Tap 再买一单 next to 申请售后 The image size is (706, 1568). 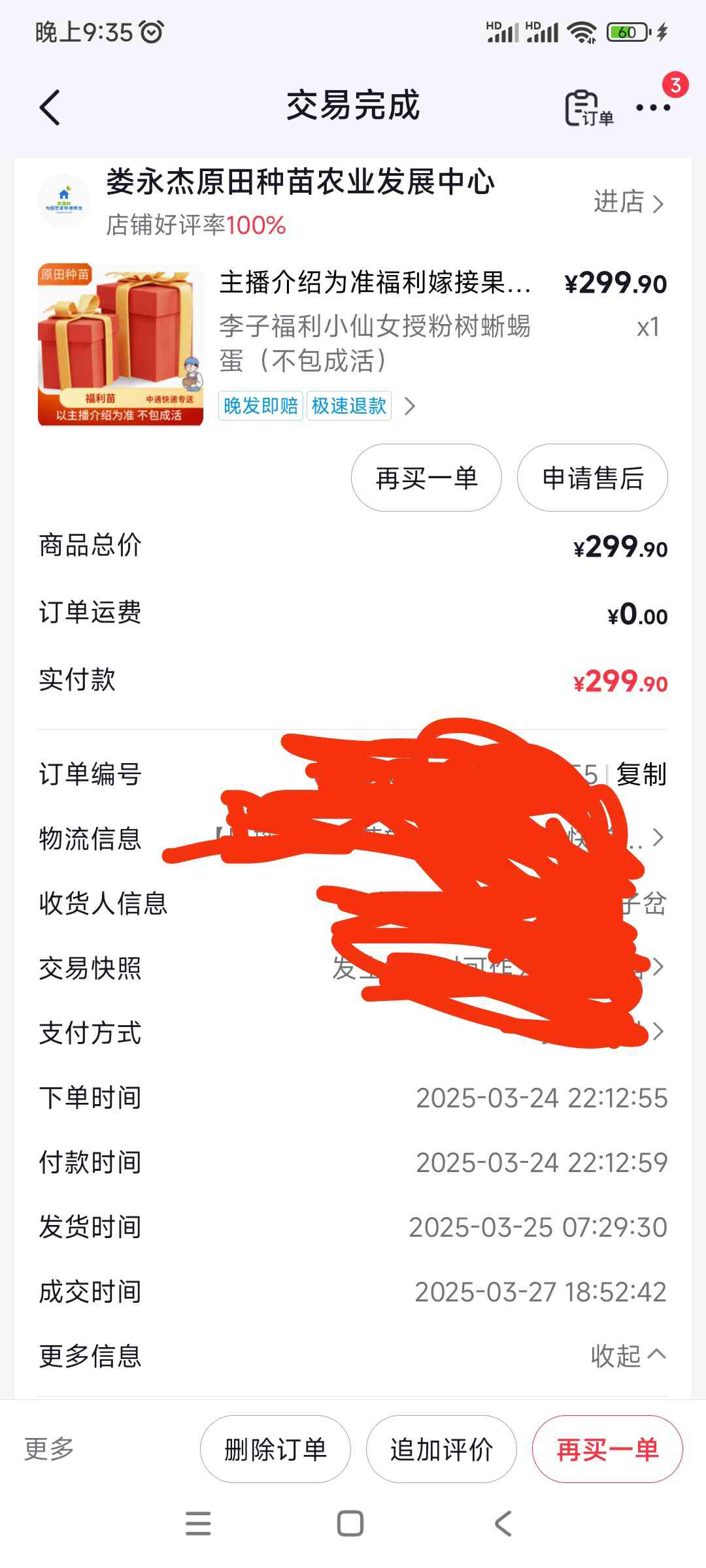(426, 478)
